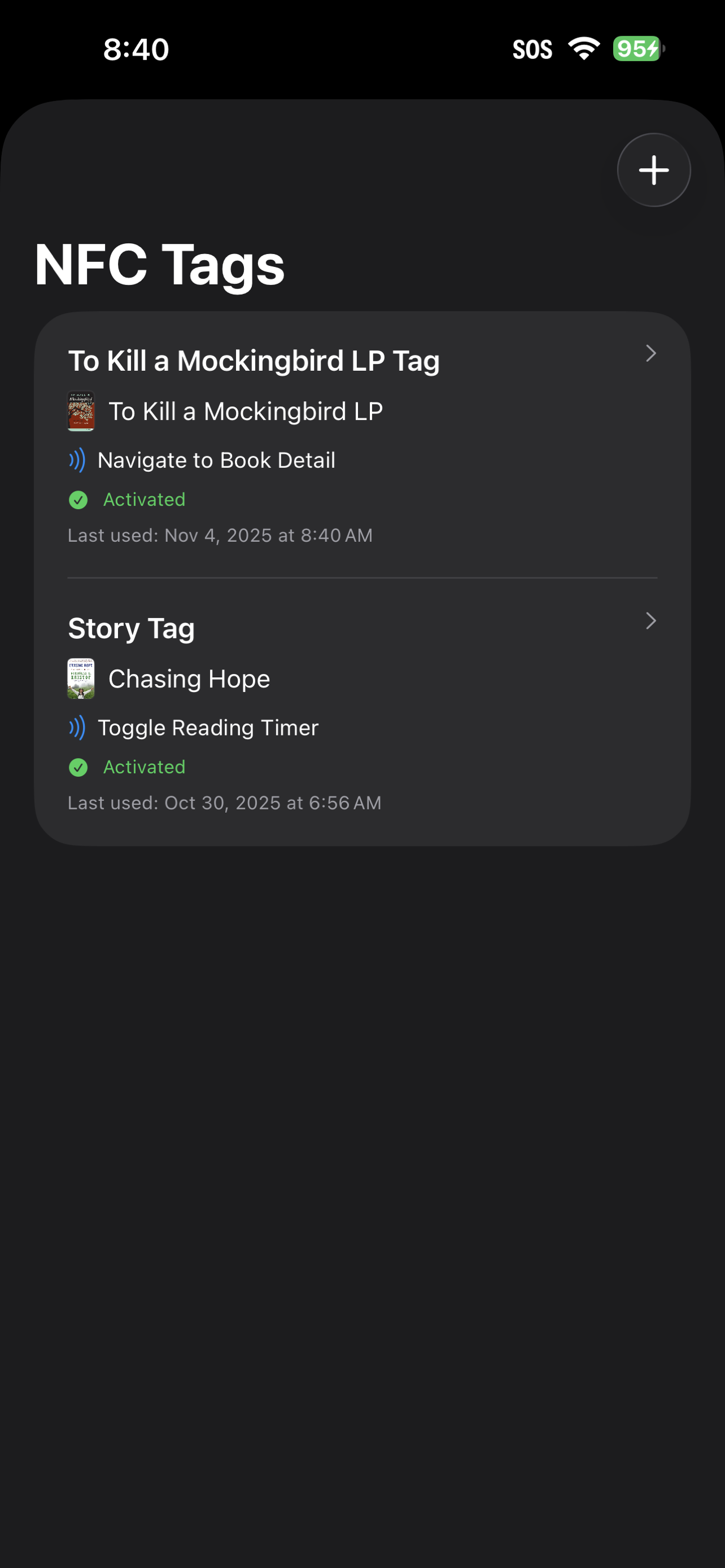Viewport: 725px width, 1568px height.
Task: Tap the Wi-Fi status icon
Action: pyautogui.click(x=584, y=49)
